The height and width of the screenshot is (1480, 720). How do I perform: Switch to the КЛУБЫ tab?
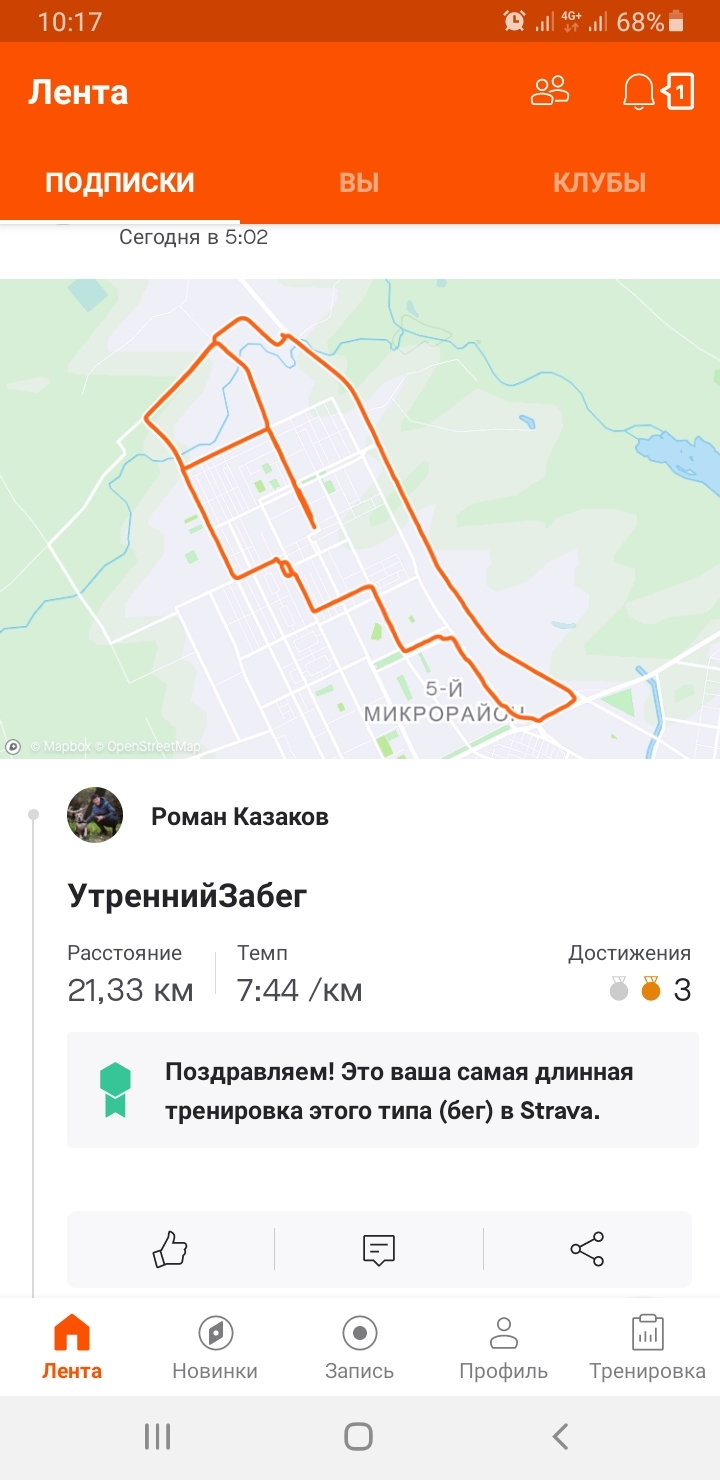[599, 183]
